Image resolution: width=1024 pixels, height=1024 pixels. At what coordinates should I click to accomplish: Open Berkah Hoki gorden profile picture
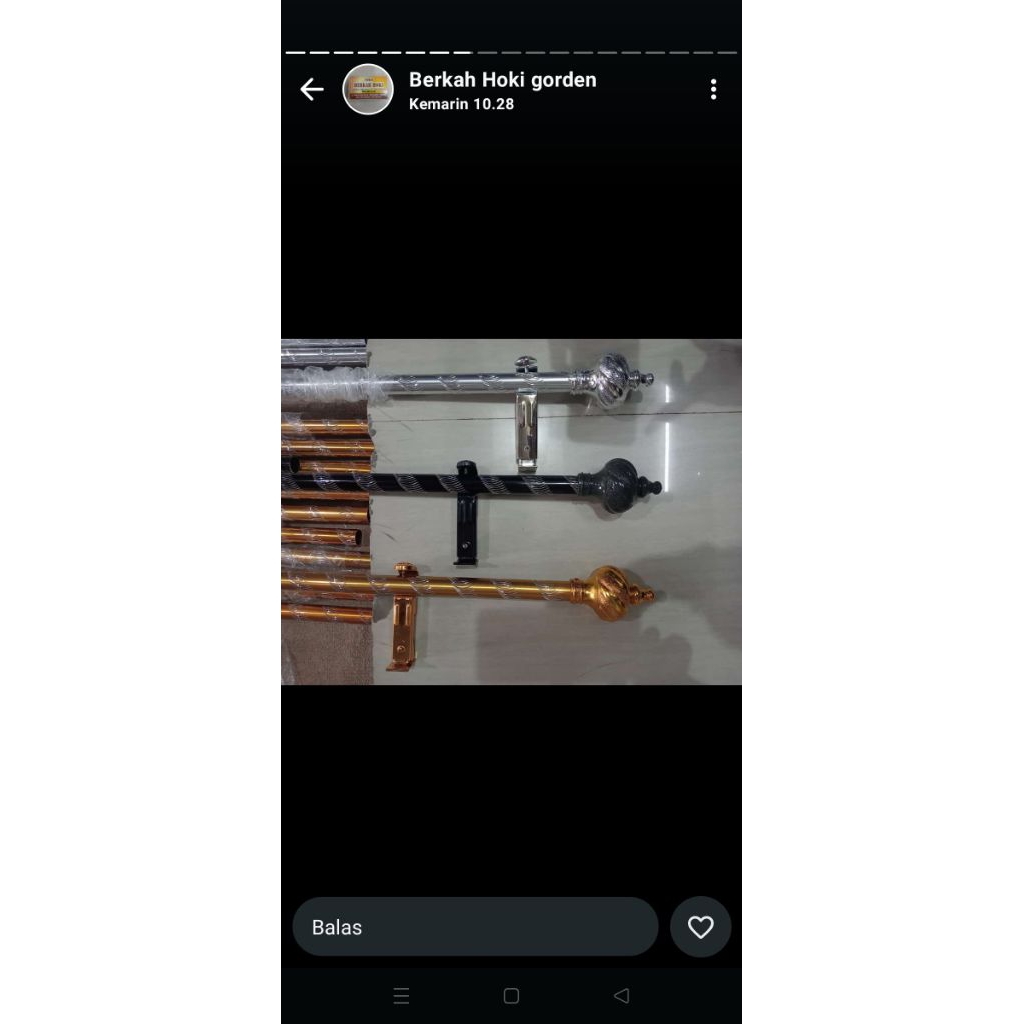[368, 90]
